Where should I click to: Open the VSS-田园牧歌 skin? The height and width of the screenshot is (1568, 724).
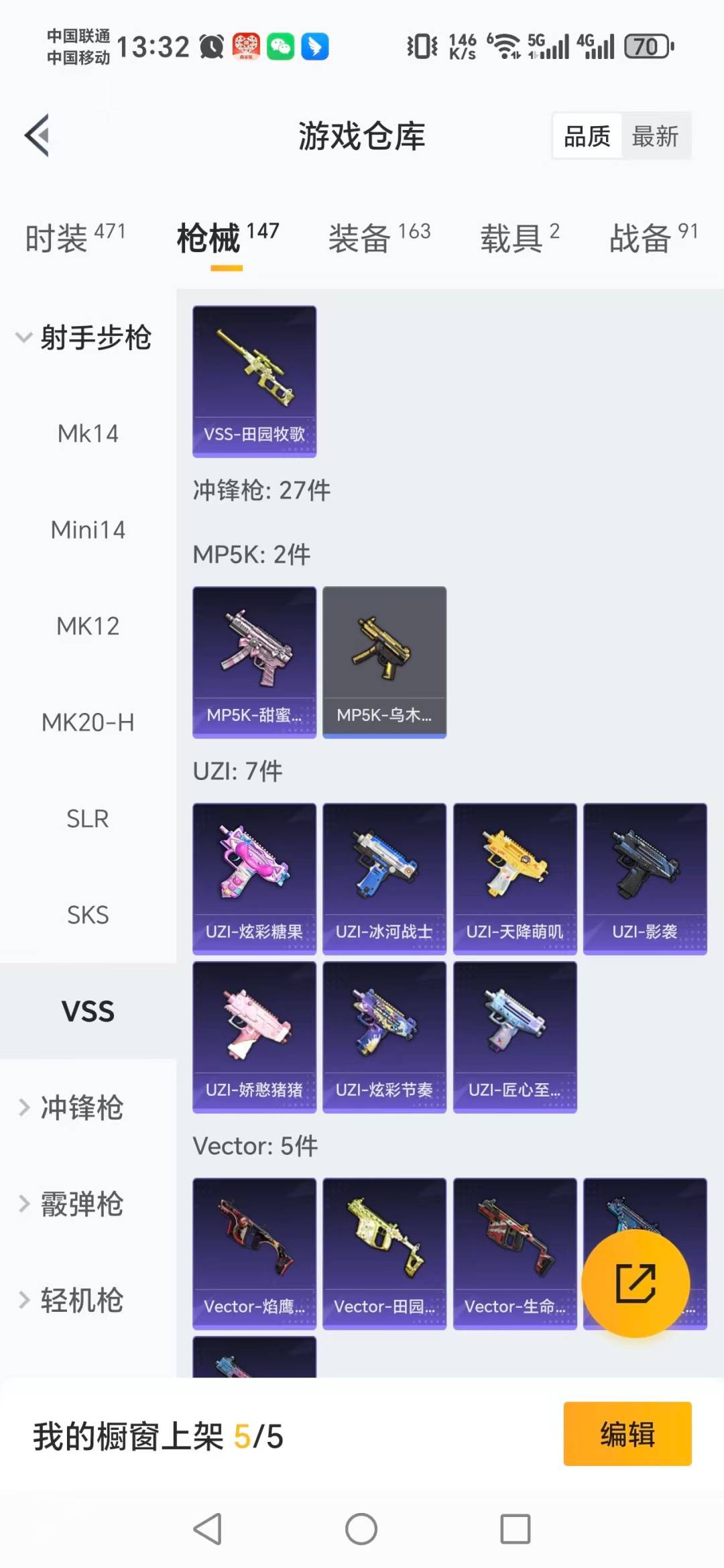coord(254,381)
